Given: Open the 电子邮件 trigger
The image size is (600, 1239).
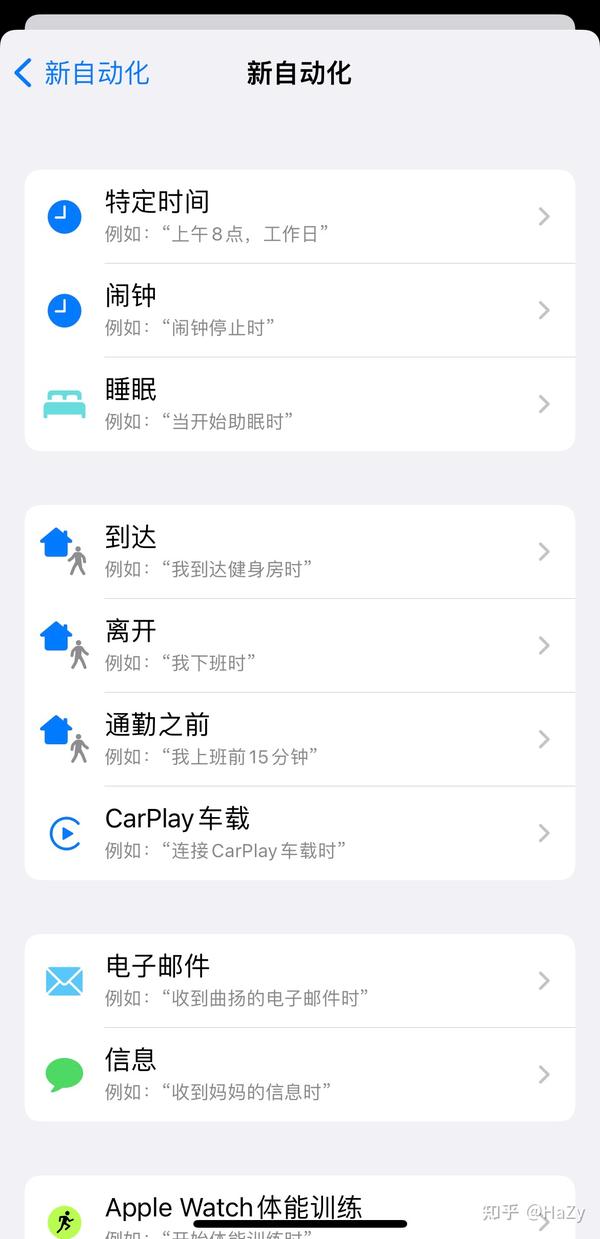Looking at the screenshot, I should pyautogui.click(x=300, y=981).
